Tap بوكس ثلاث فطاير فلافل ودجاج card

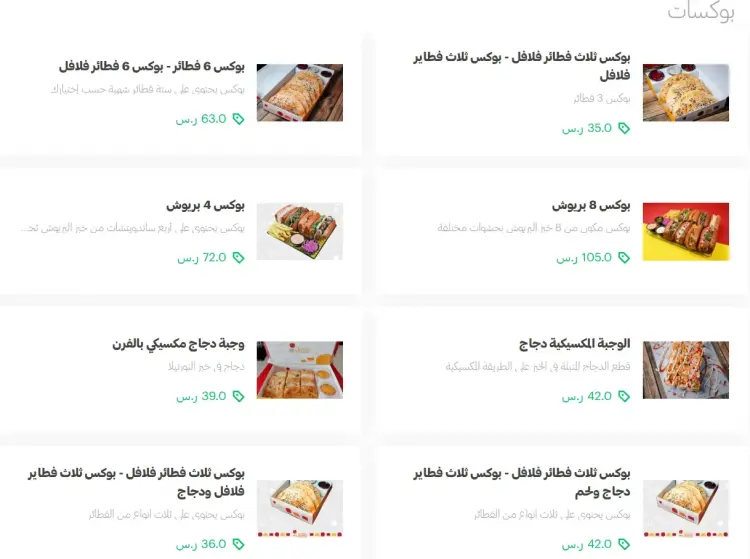(180, 505)
